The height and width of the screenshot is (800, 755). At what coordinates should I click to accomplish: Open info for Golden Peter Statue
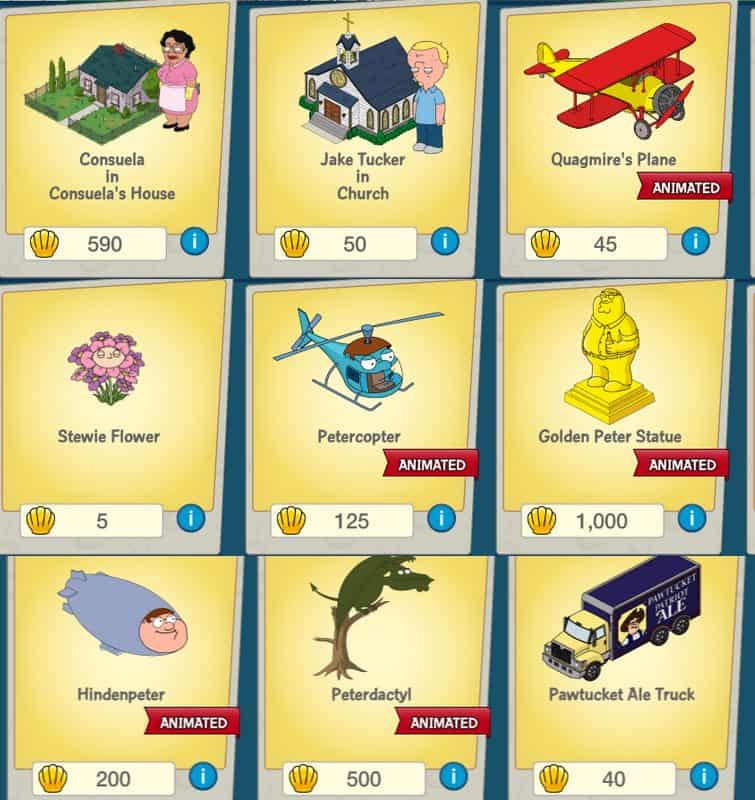coord(691,518)
